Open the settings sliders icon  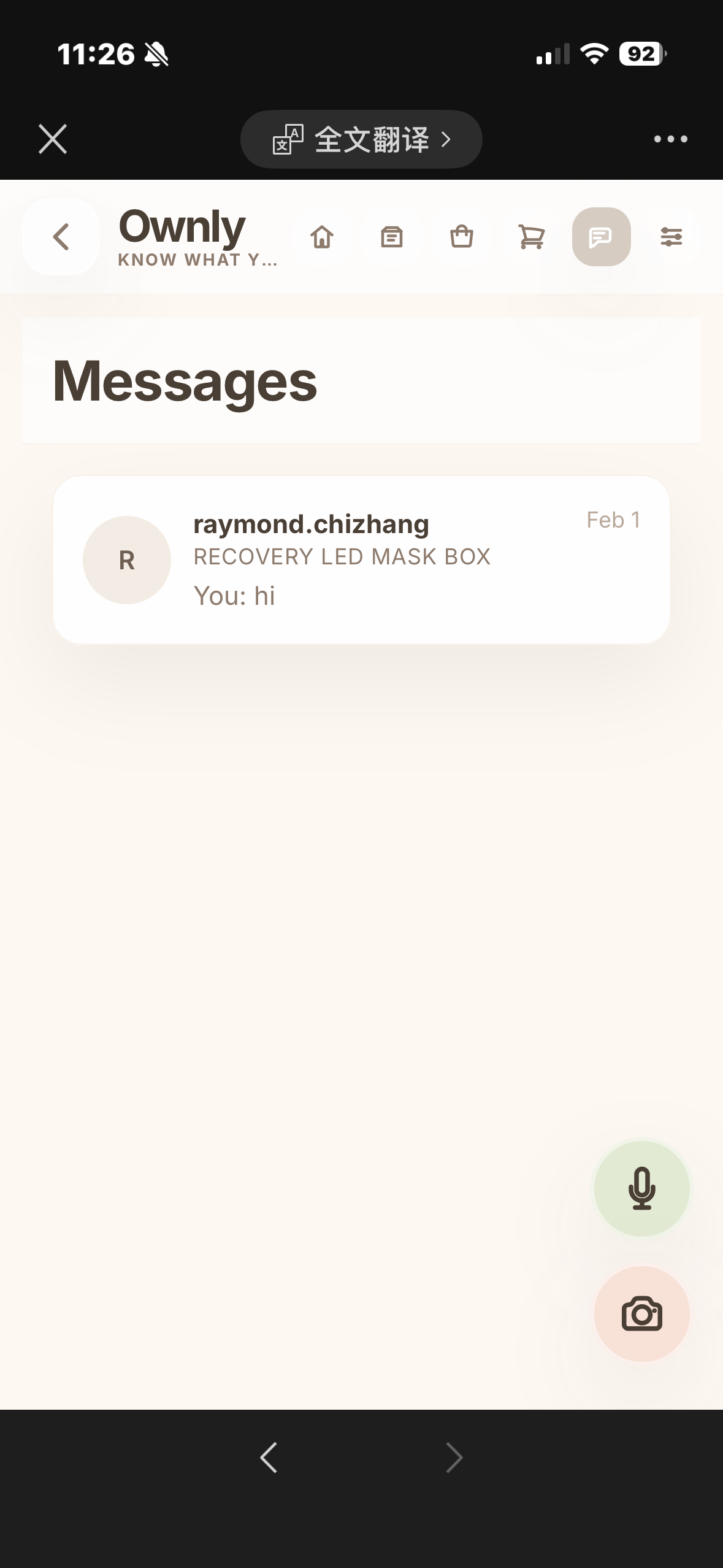click(x=671, y=237)
